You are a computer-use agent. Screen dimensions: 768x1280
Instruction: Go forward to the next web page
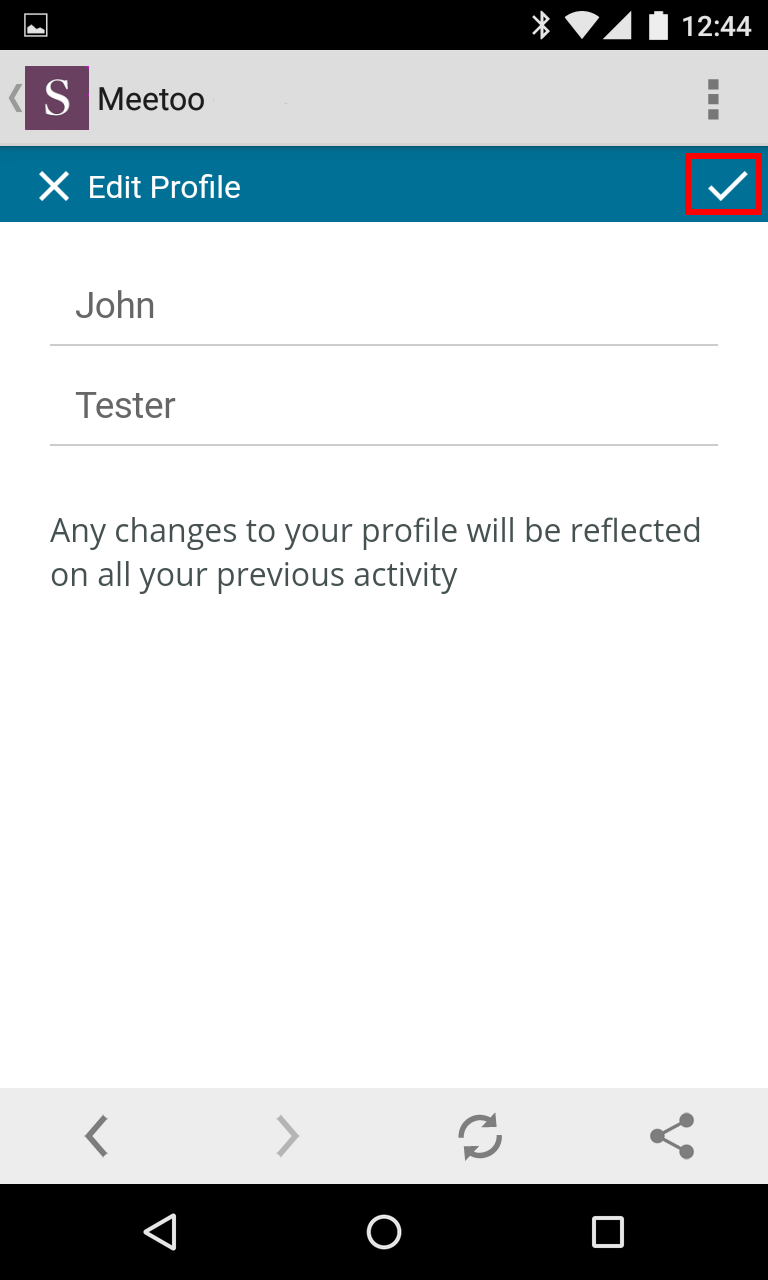click(x=288, y=1136)
